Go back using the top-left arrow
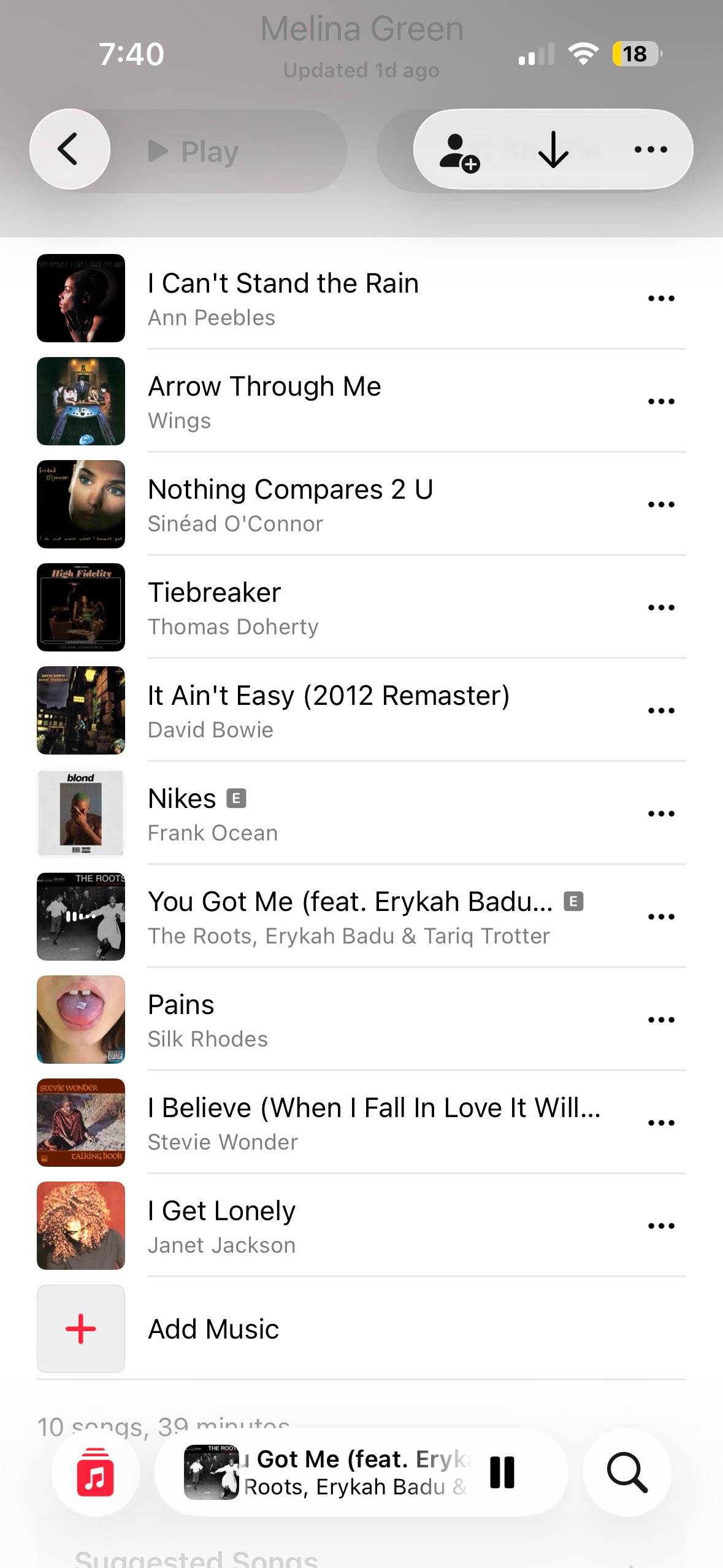 [x=69, y=149]
